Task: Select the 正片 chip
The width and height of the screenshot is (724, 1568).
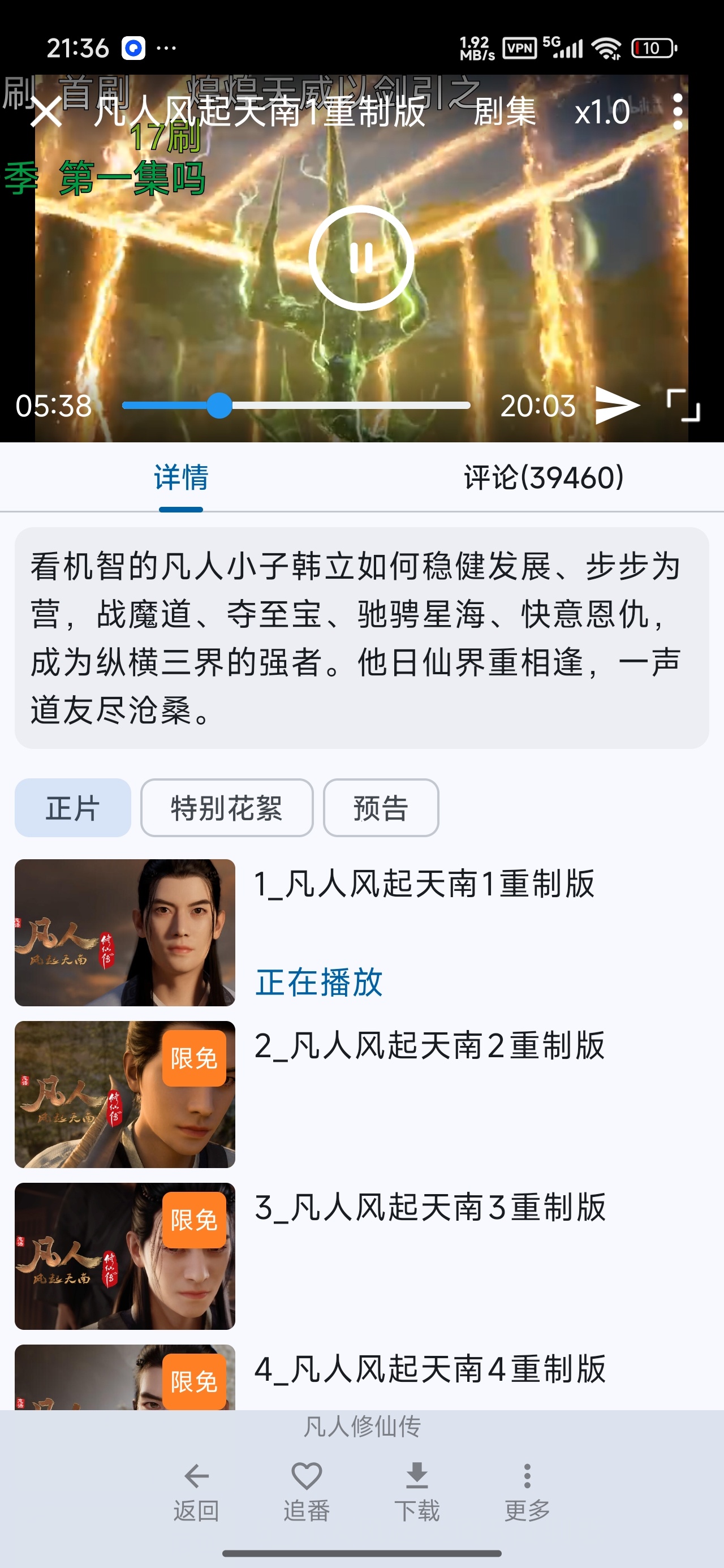Action: click(72, 808)
